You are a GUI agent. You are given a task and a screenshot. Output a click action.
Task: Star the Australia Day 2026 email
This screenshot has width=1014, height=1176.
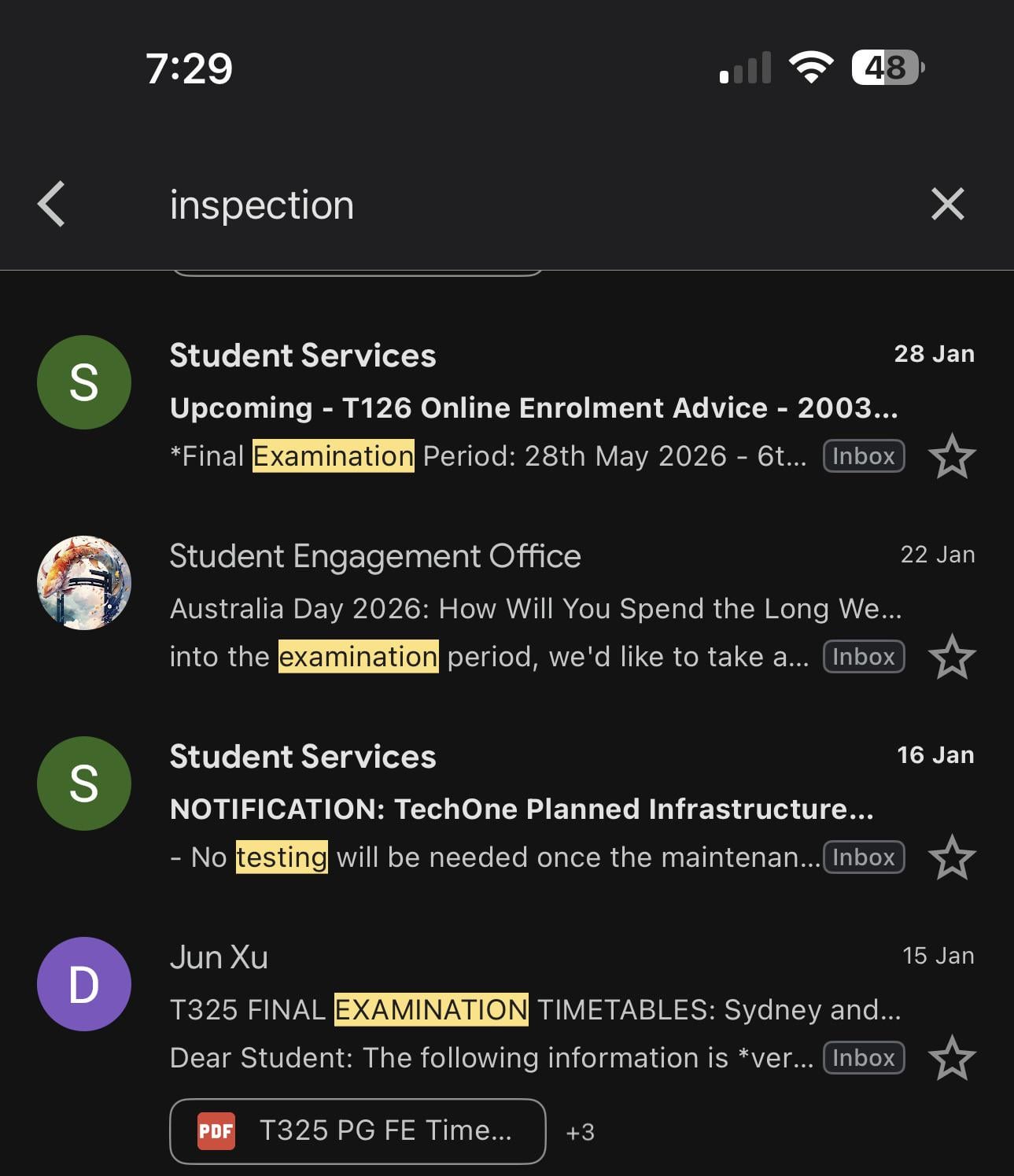(x=952, y=657)
